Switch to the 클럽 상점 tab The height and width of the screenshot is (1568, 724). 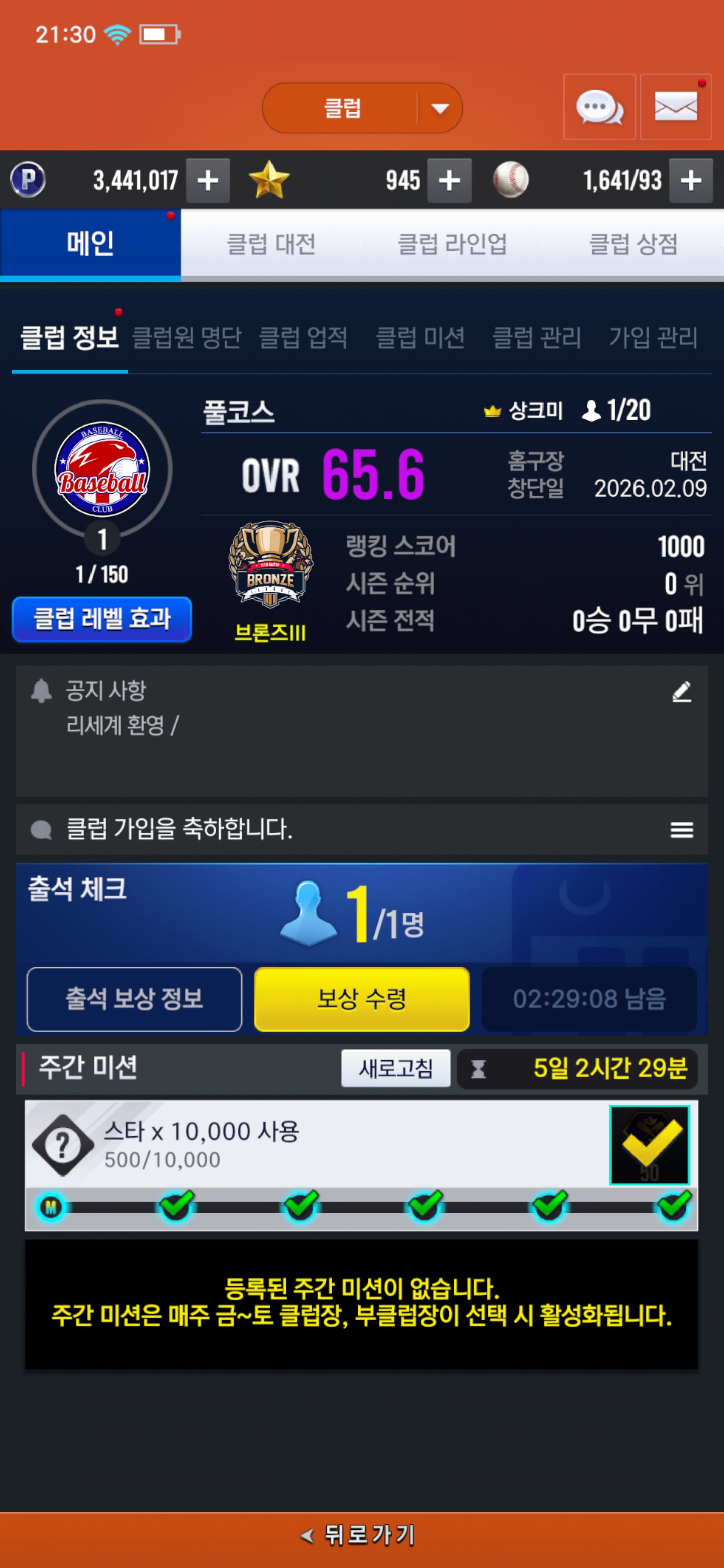pos(633,245)
